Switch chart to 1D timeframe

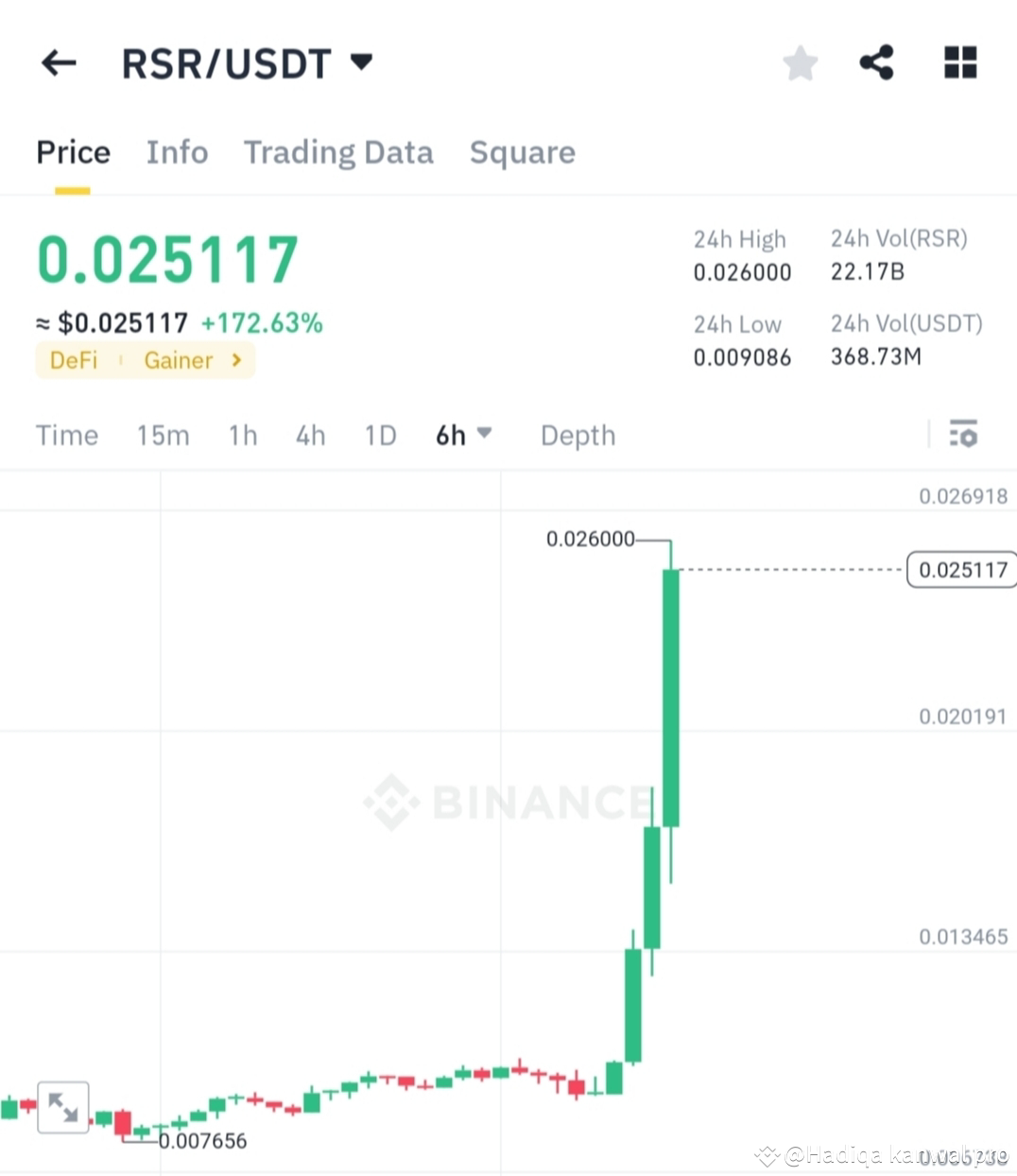380,435
